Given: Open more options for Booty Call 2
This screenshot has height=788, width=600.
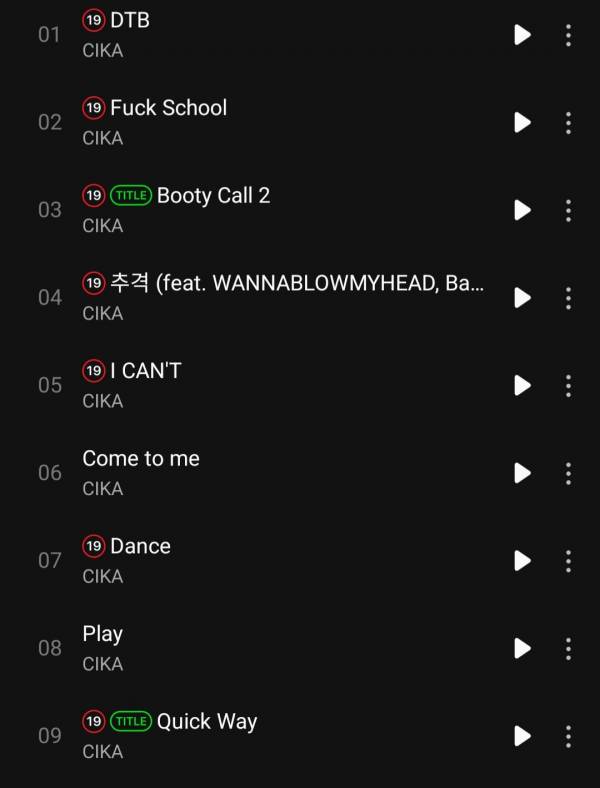Looking at the screenshot, I should click(568, 210).
